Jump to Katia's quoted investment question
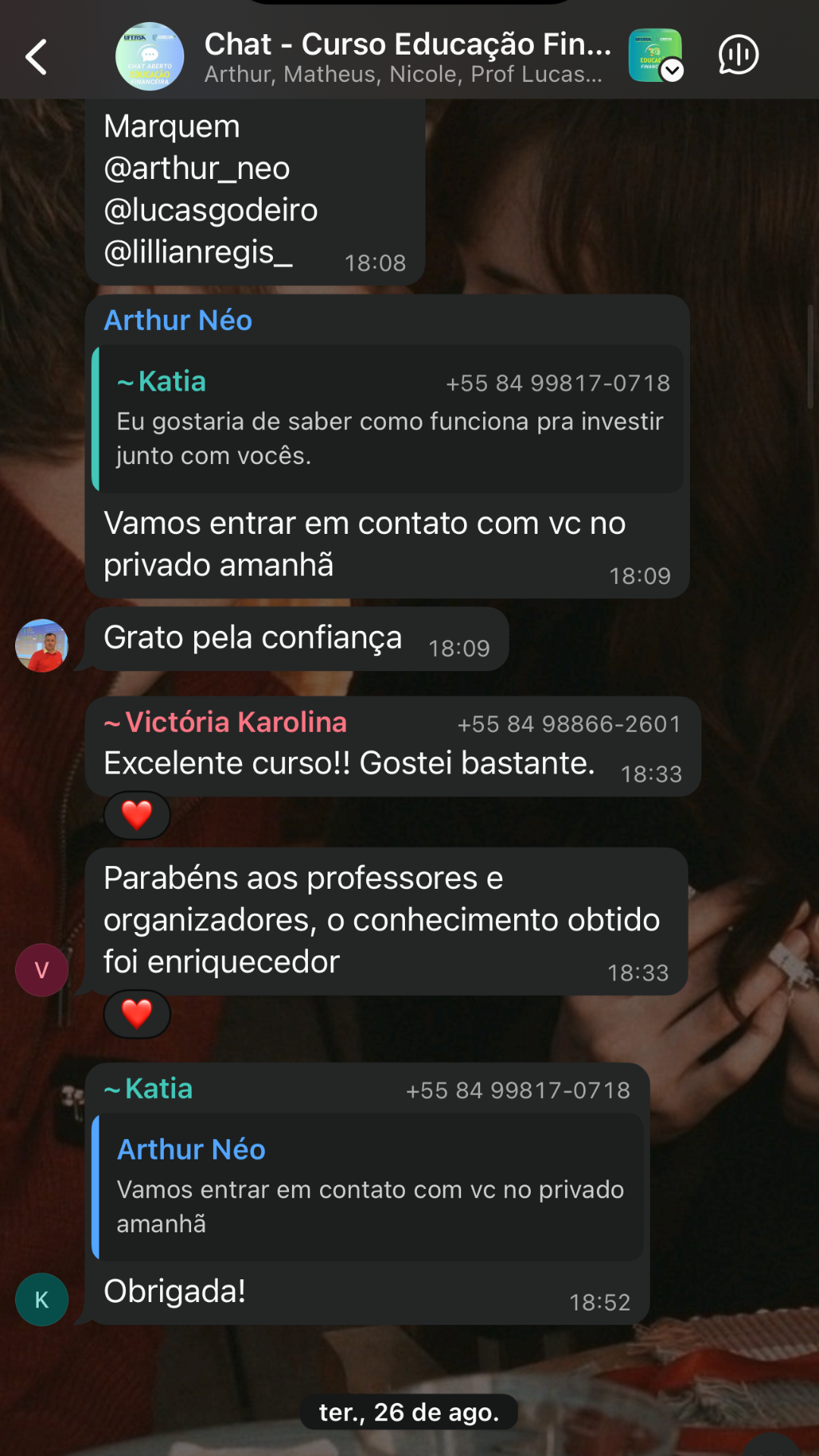Viewport: 819px width, 1456px height. pyautogui.click(x=388, y=419)
